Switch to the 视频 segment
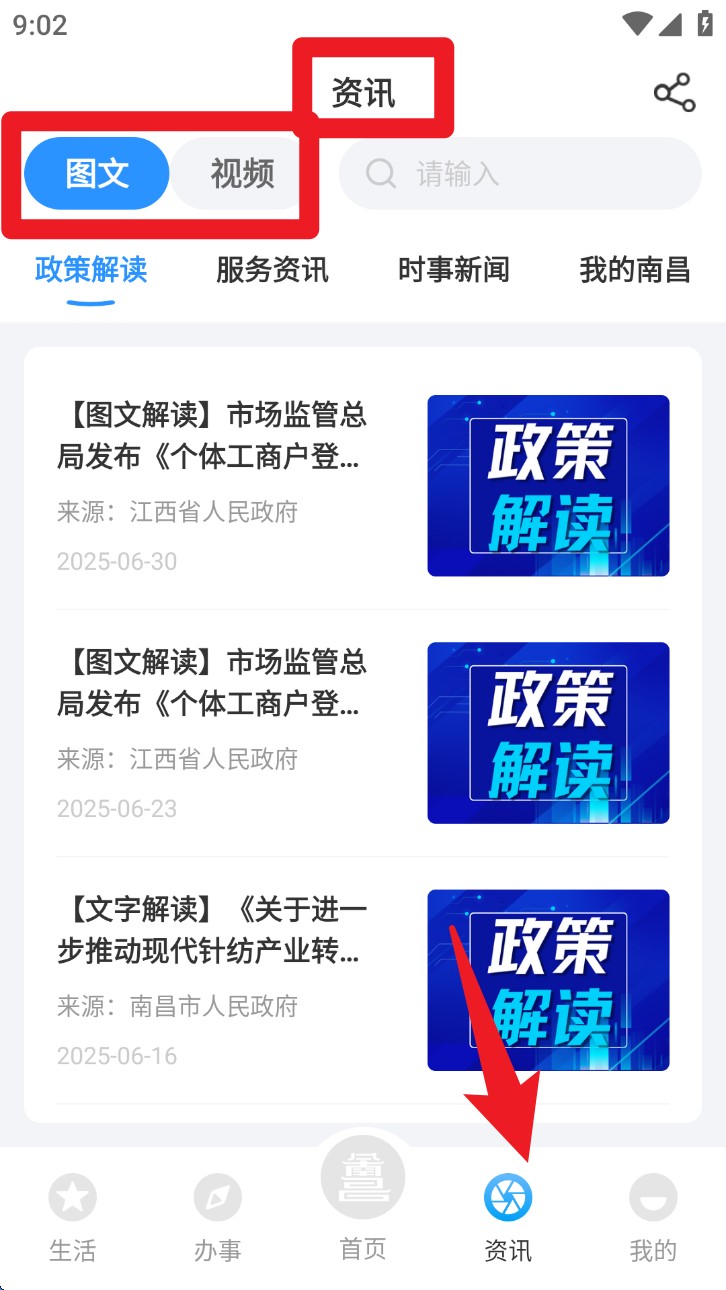The image size is (726, 1290). coord(242,174)
